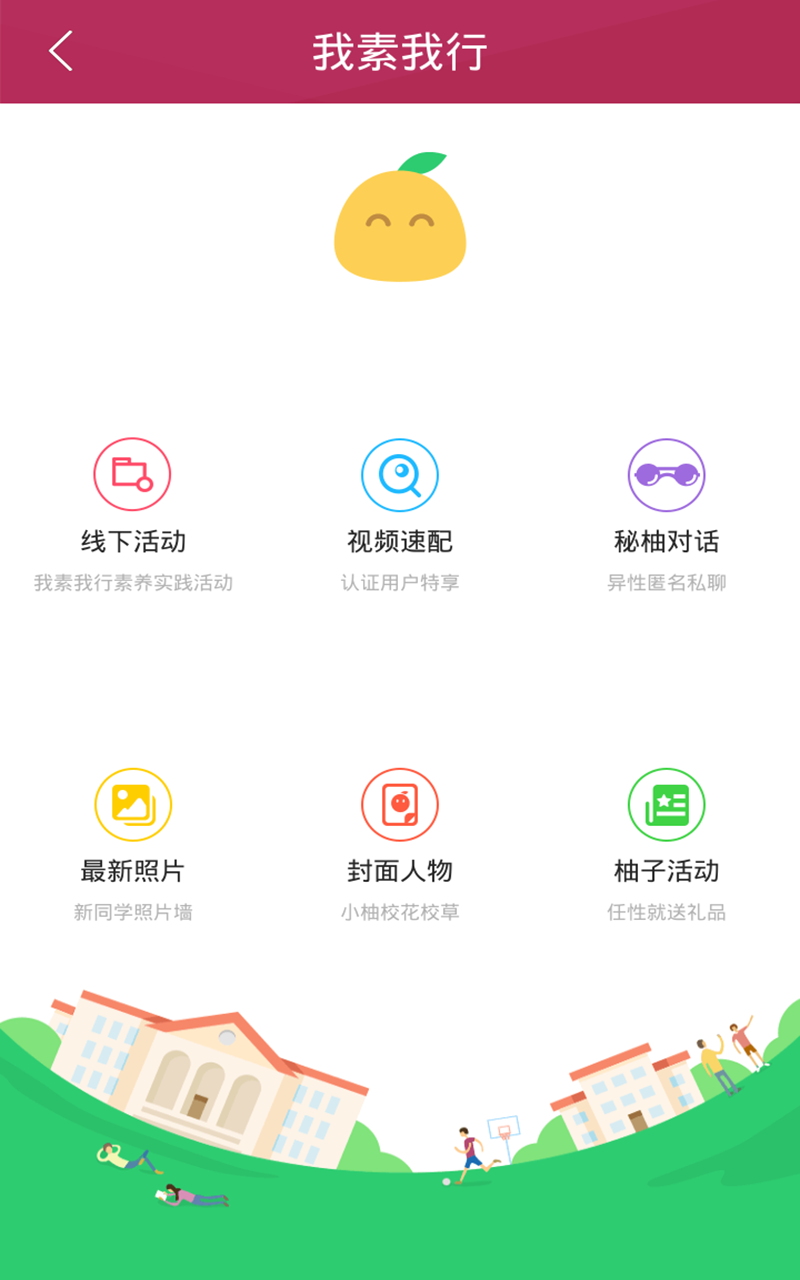Click the 最新照片 photo icon
The height and width of the screenshot is (1280, 800).
(134, 803)
